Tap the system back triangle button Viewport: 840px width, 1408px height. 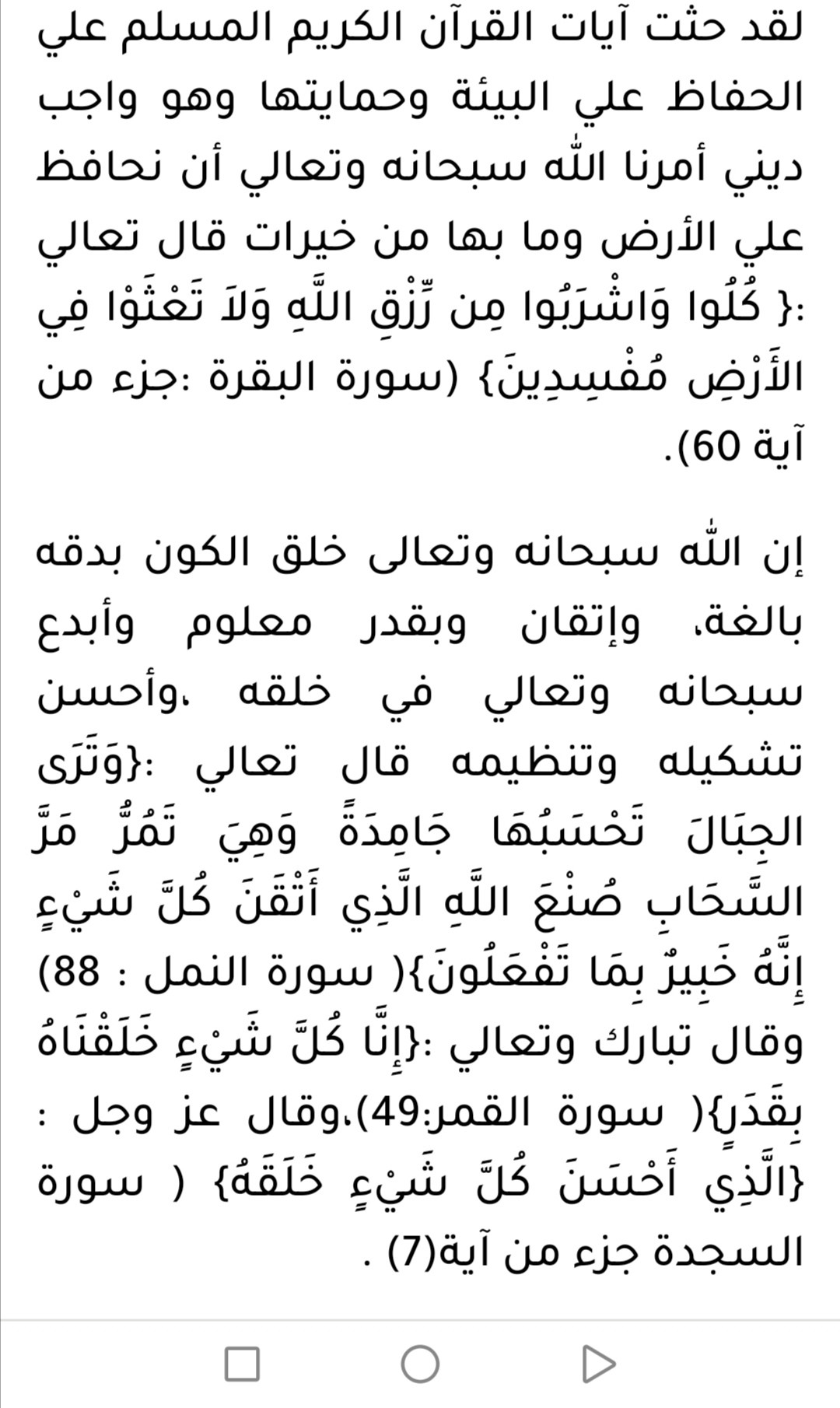coord(598,1364)
